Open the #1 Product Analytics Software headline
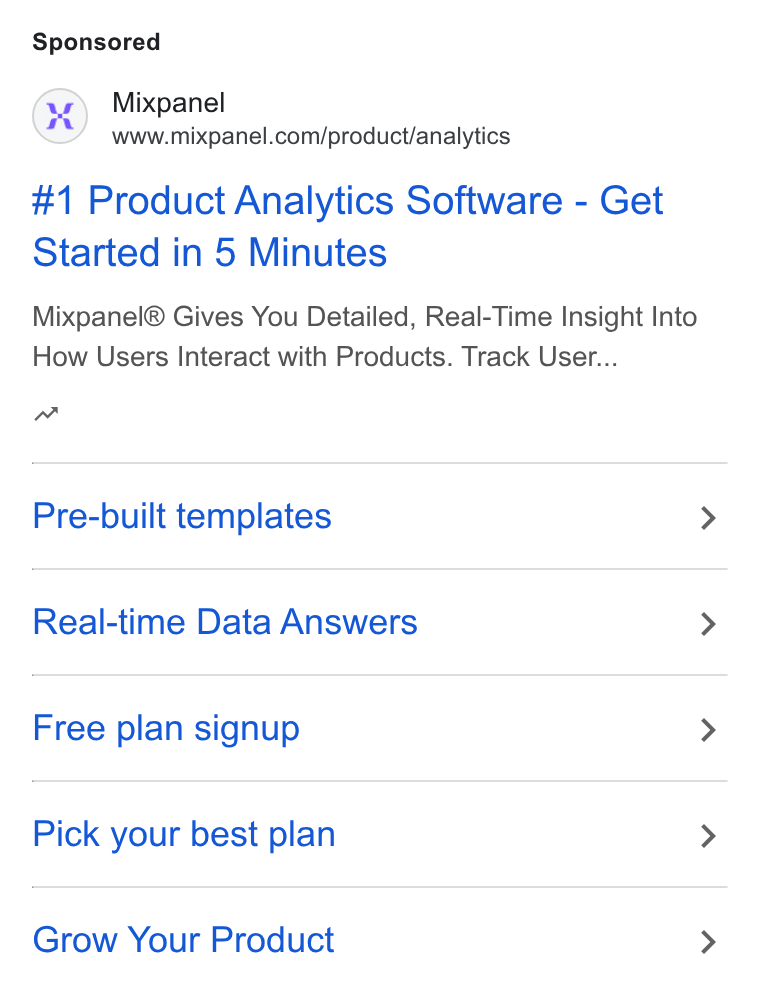Image resolution: width=760 pixels, height=992 pixels. pos(348,201)
